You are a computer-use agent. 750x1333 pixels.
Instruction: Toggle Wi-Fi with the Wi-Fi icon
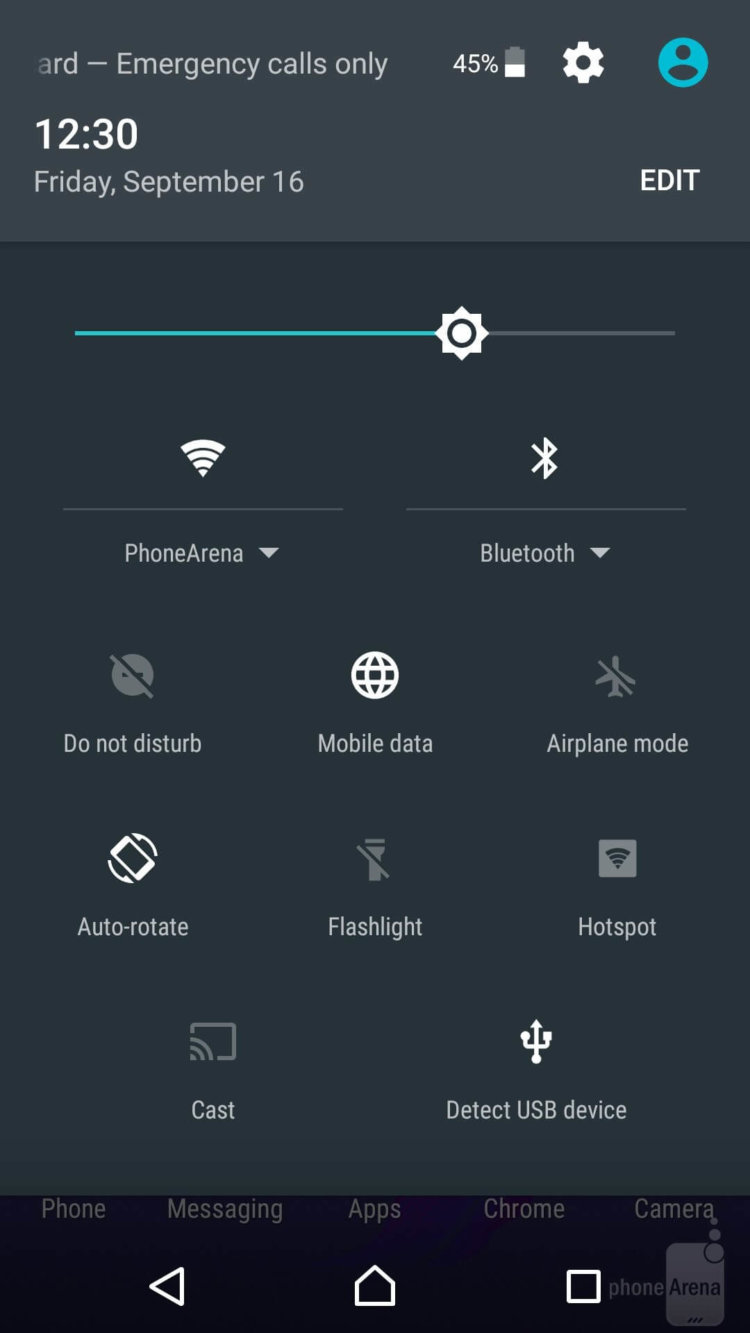203,459
